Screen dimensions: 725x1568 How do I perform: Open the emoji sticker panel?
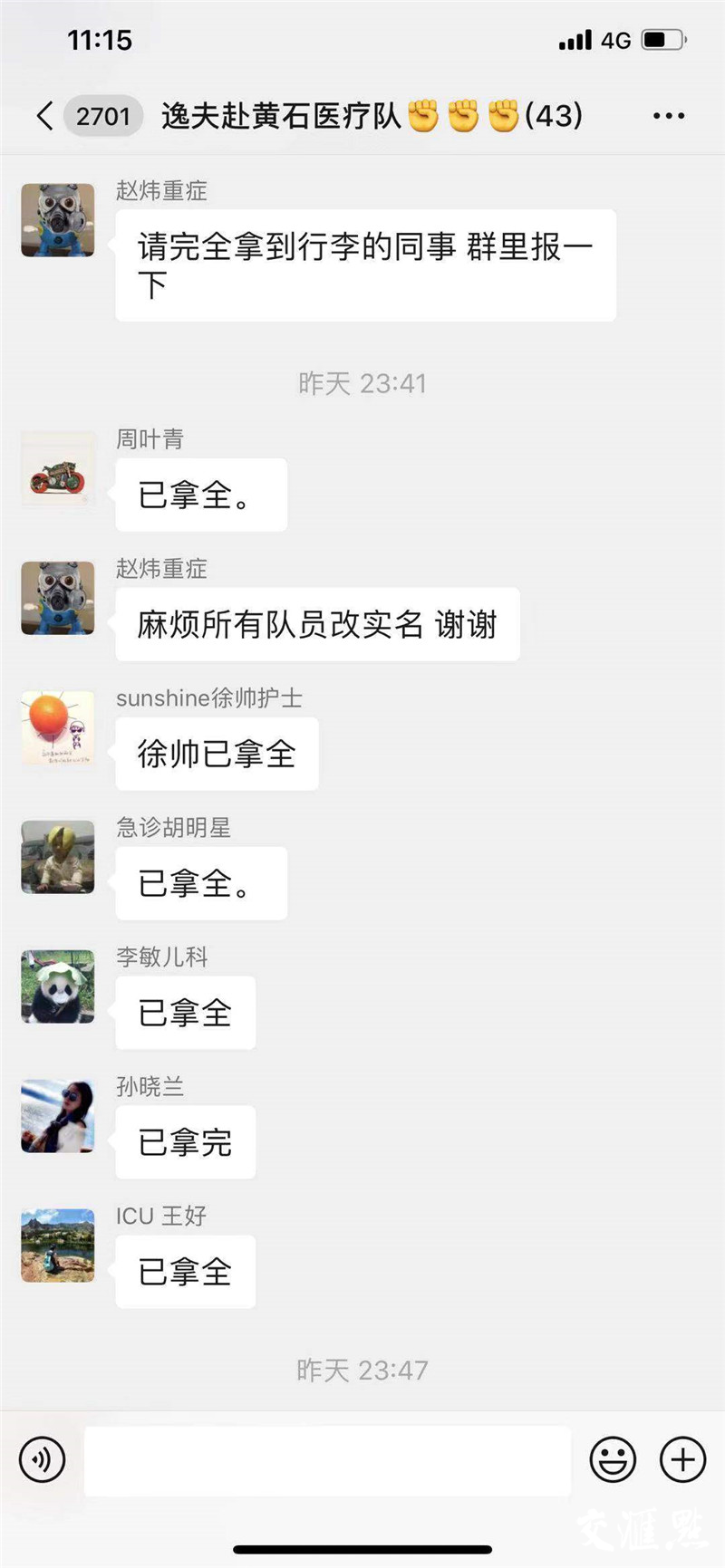(x=613, y=1459)
